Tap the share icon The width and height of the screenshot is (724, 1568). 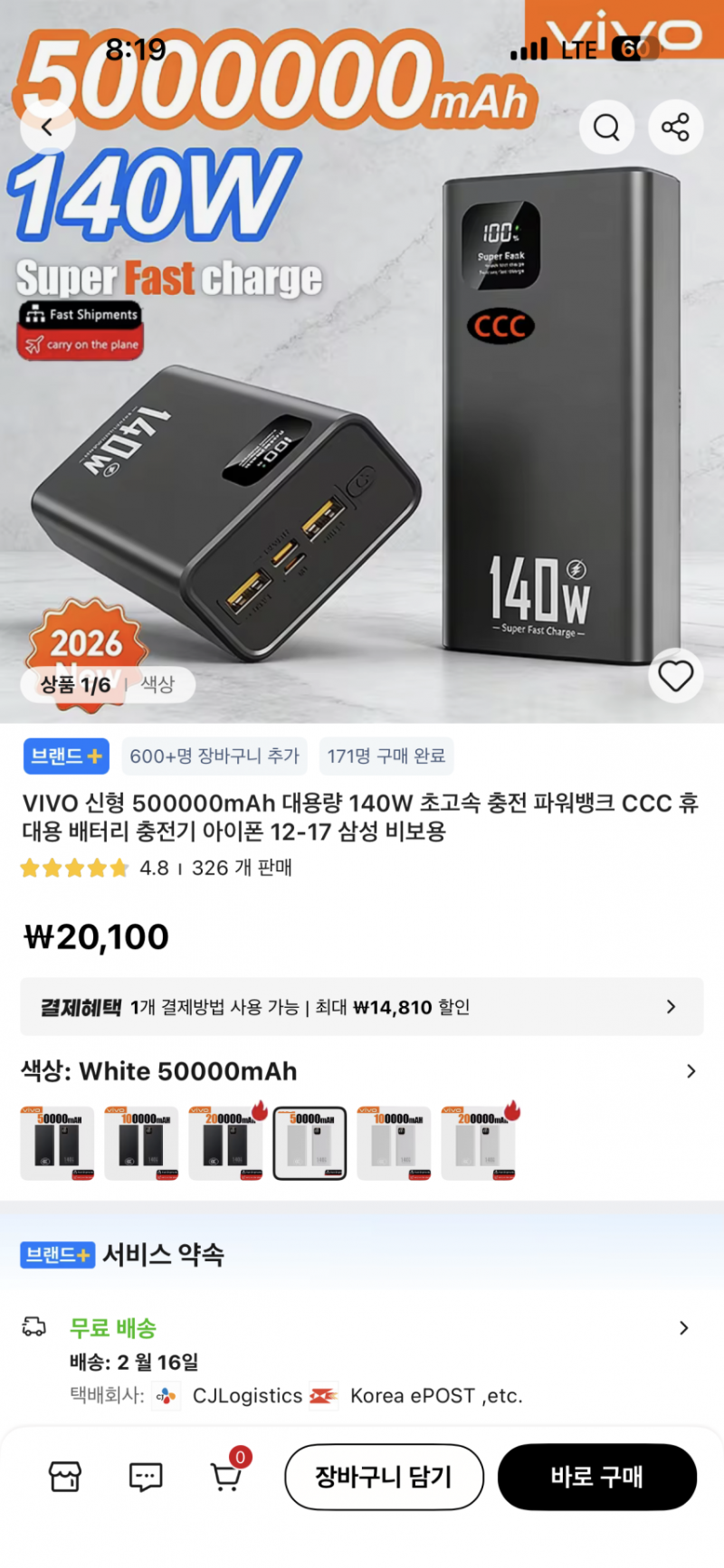[675, 127]
